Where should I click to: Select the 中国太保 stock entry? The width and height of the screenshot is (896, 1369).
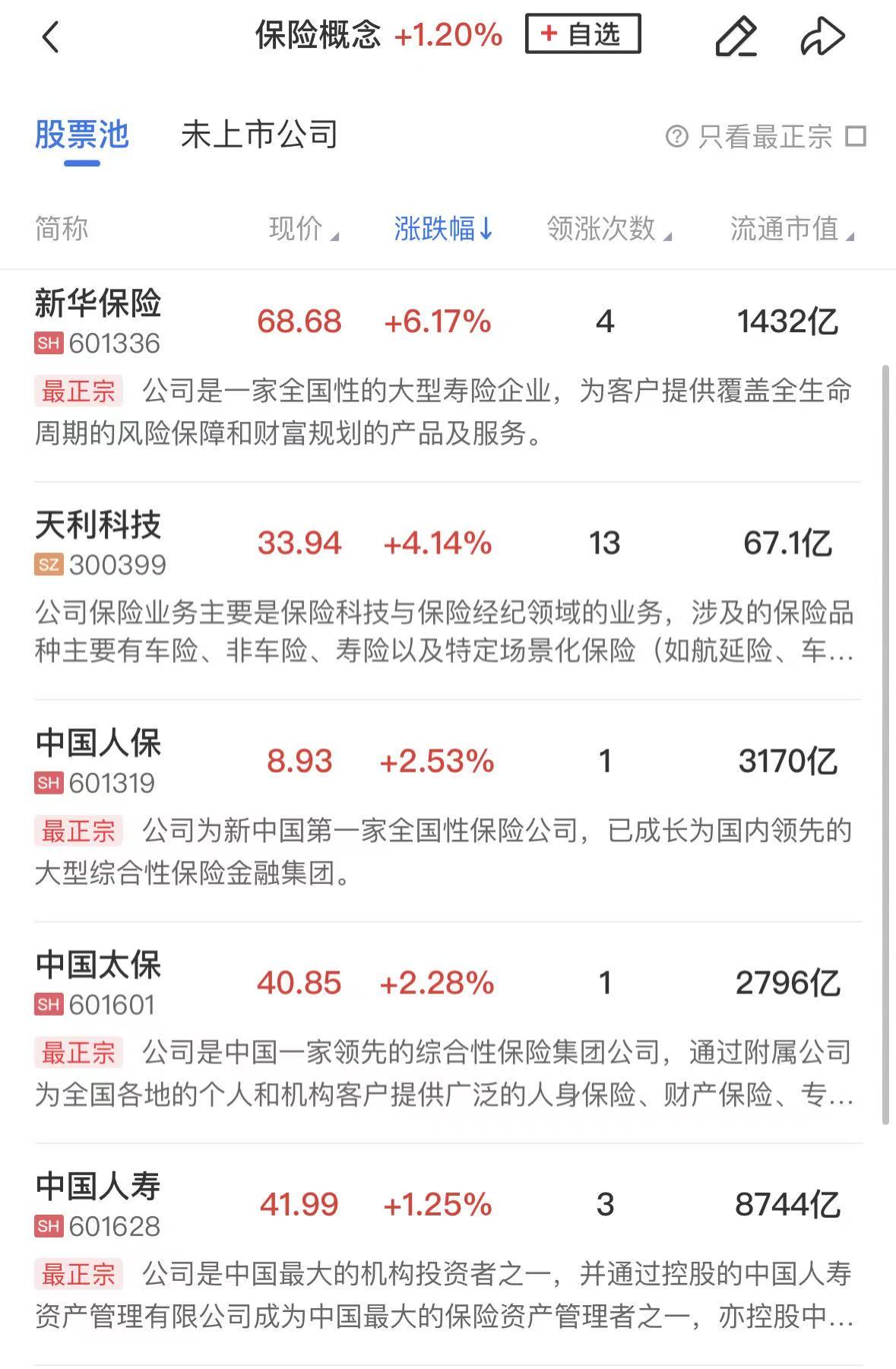pyautogui.click(x=98, y=965)
